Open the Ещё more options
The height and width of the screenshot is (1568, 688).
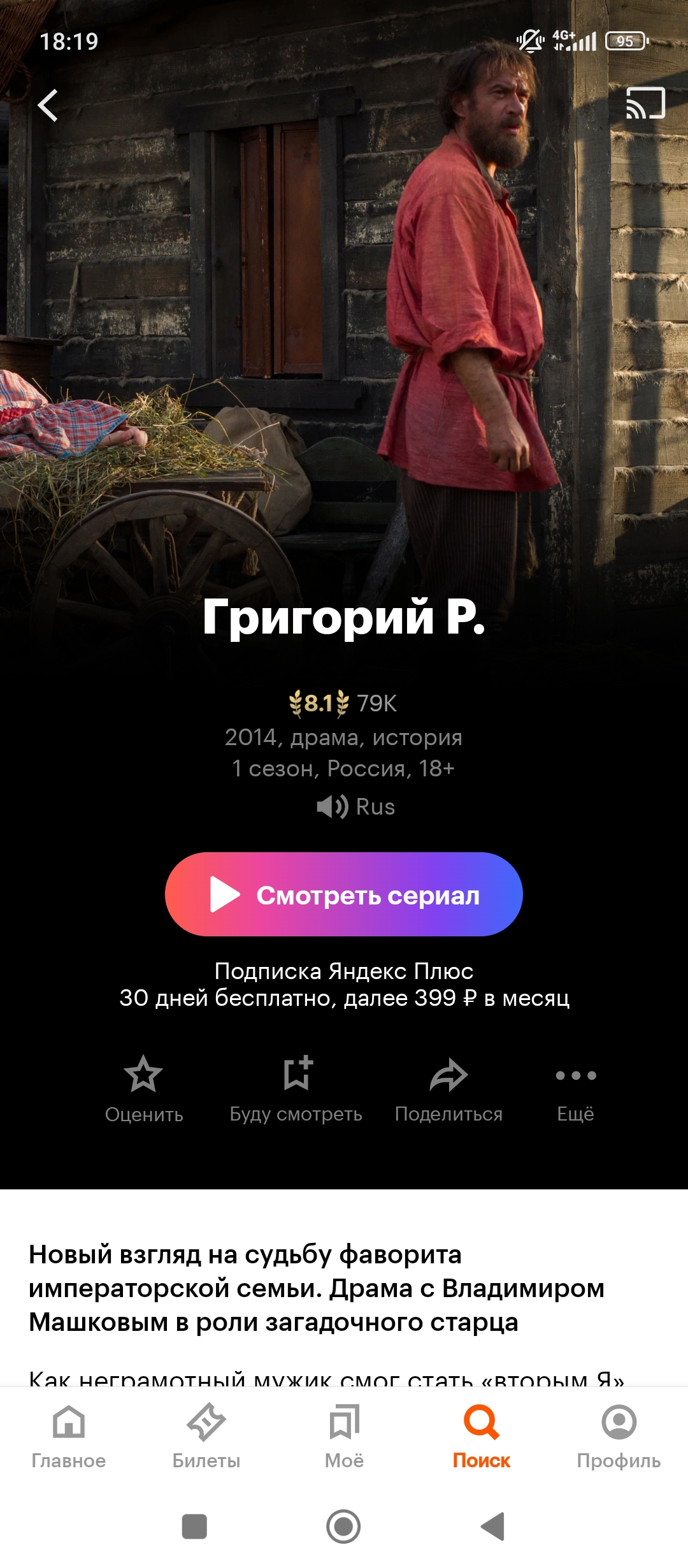575,1089
